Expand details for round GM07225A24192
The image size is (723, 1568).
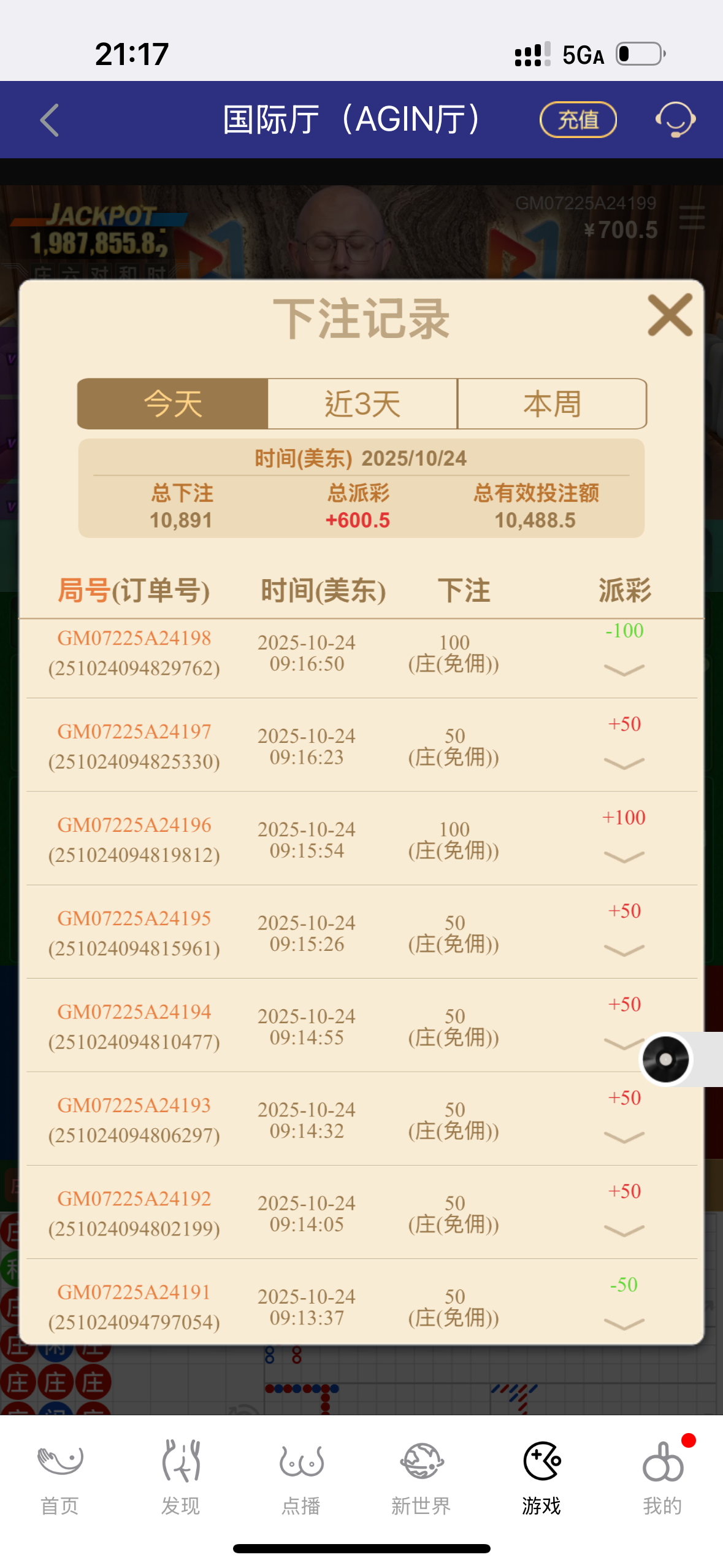point(624,1230)
